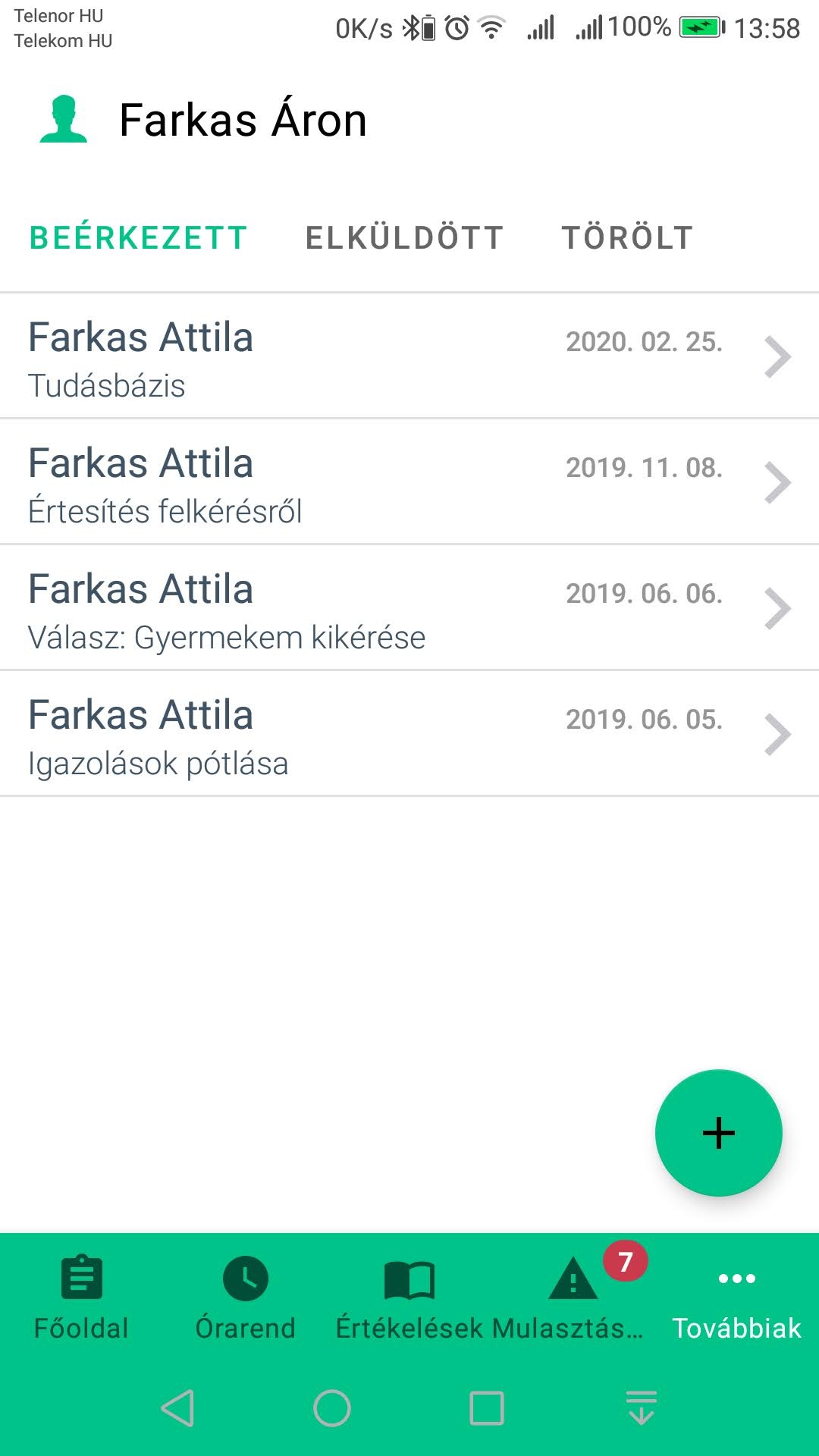
Task: Tap the system home button
Action: (332, 1408)
